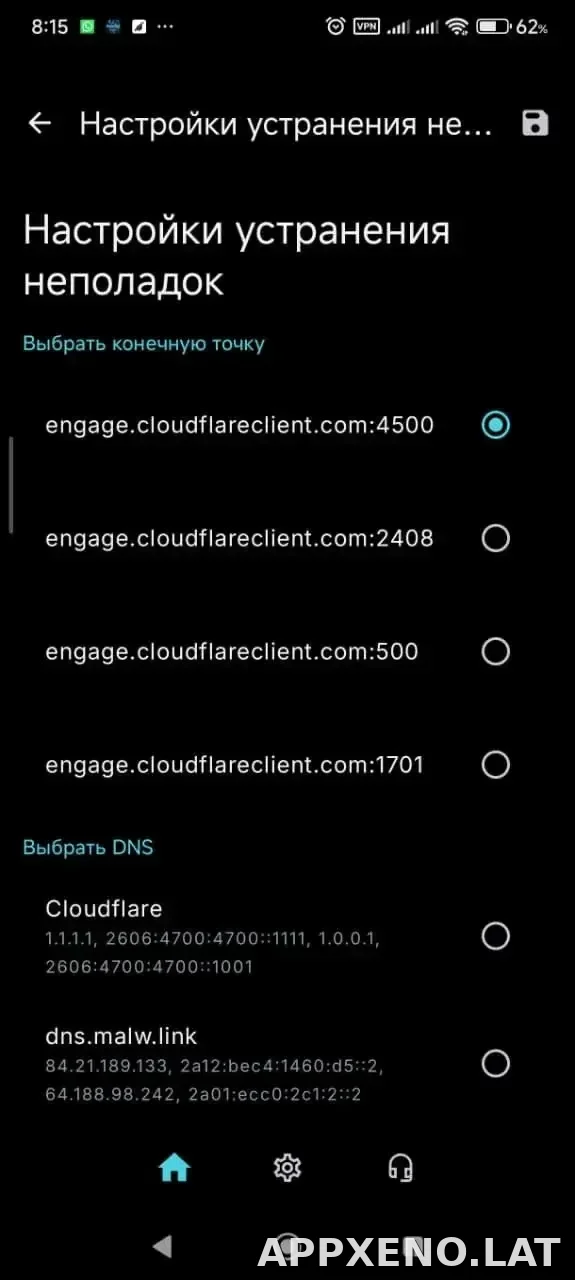Select endpoint with port 1701
Image resolution: width=575 pixels, height=1280 pixels.
[287, 765]
